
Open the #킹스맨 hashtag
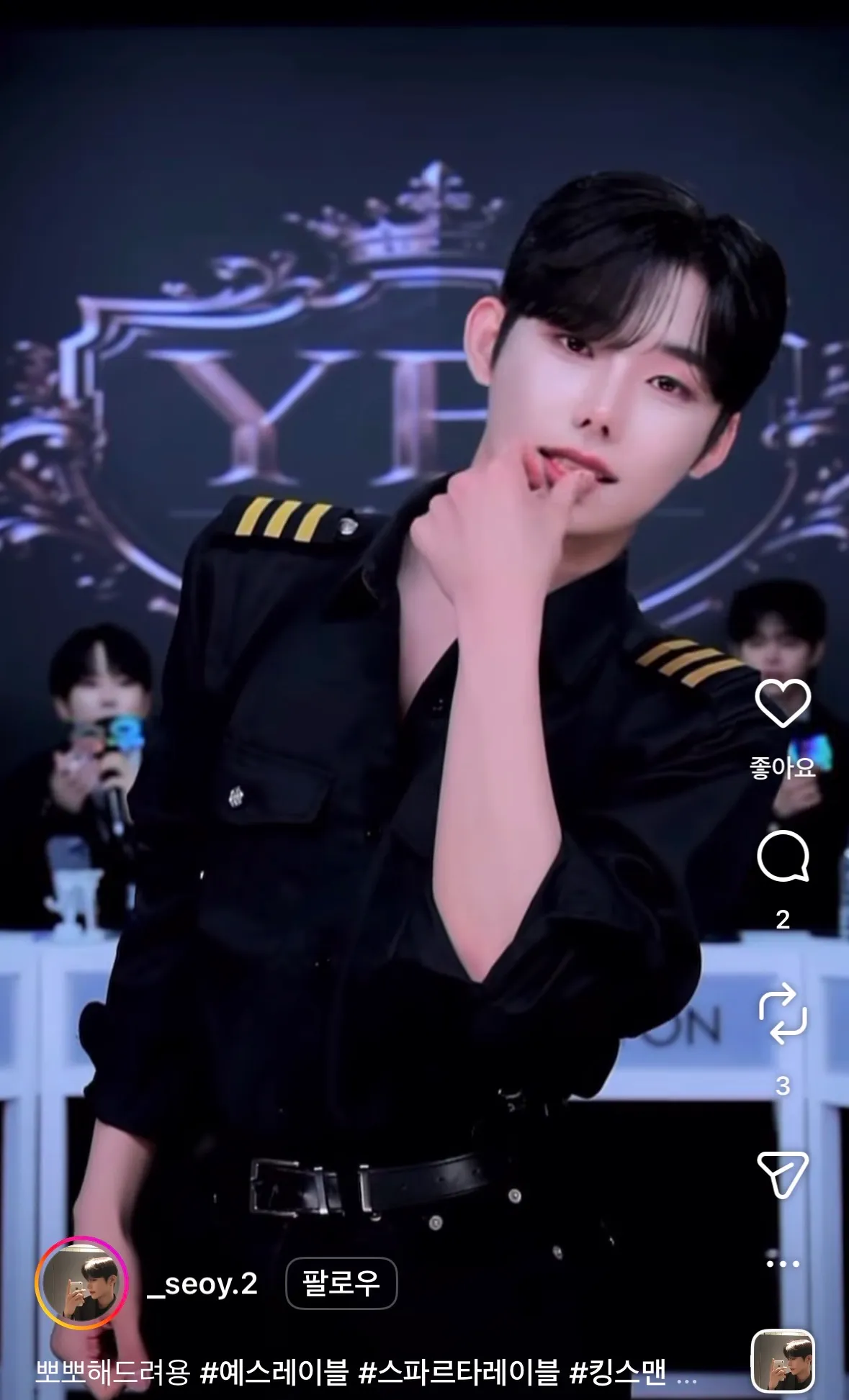tap(618, 1372)
